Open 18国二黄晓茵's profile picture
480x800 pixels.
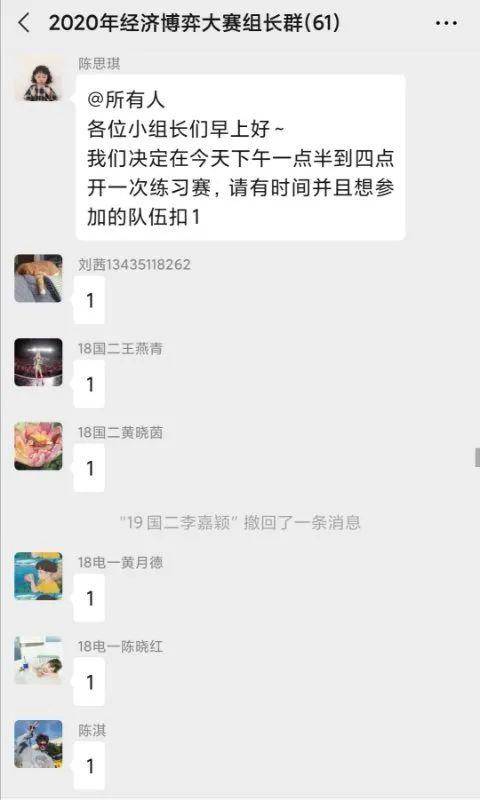(x=38, y=446)
